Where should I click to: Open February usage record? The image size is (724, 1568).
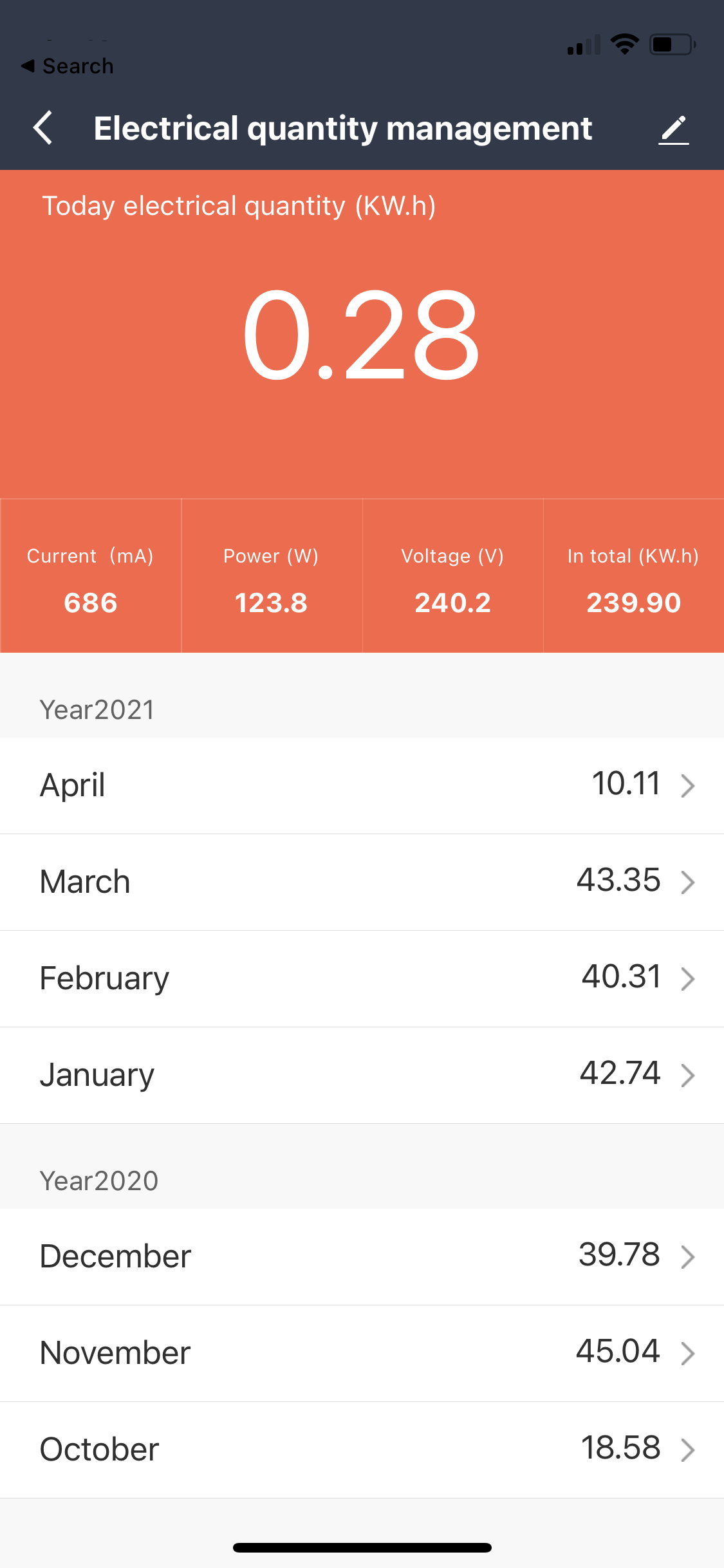pyautogui.click(x=362, y=978)
